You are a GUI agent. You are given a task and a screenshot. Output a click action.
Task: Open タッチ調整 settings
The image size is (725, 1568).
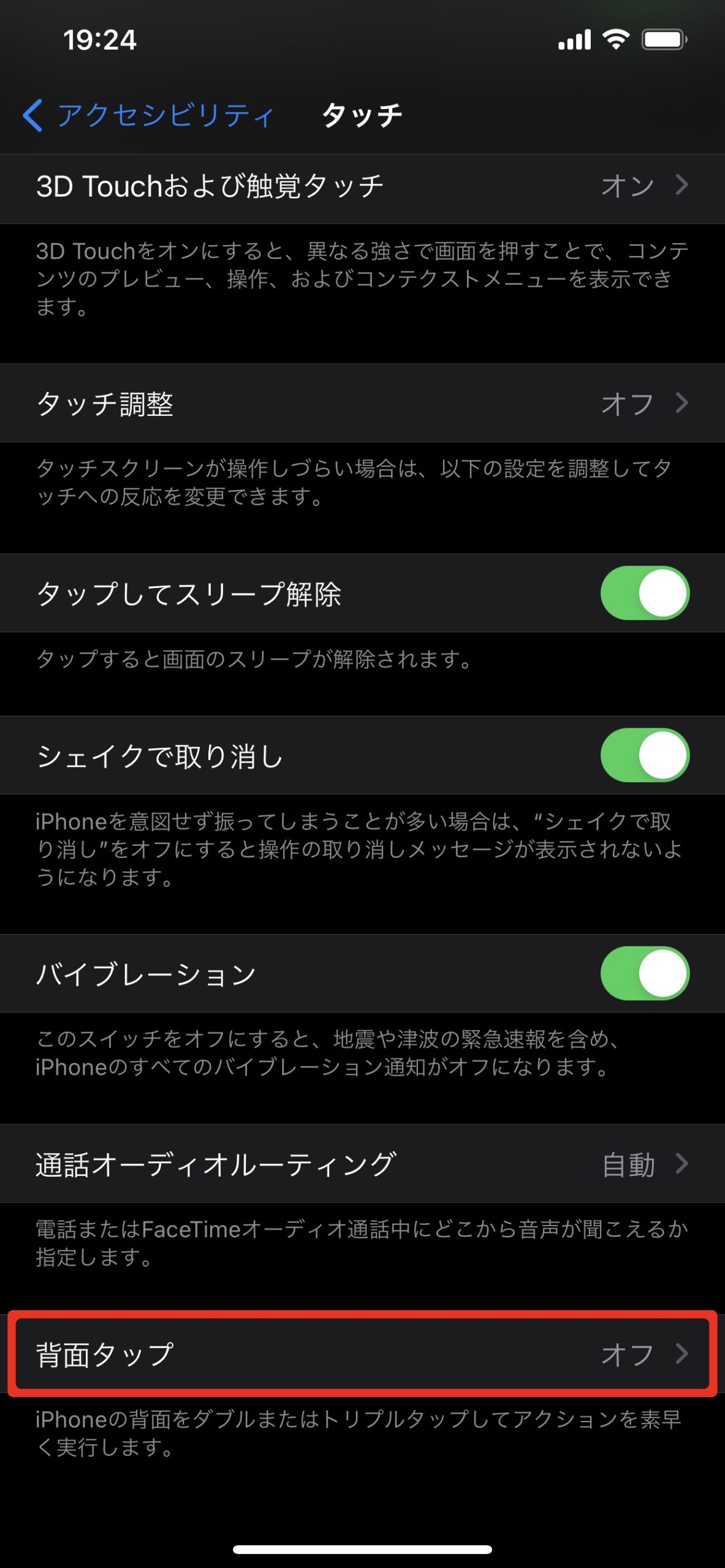[362, 404]
